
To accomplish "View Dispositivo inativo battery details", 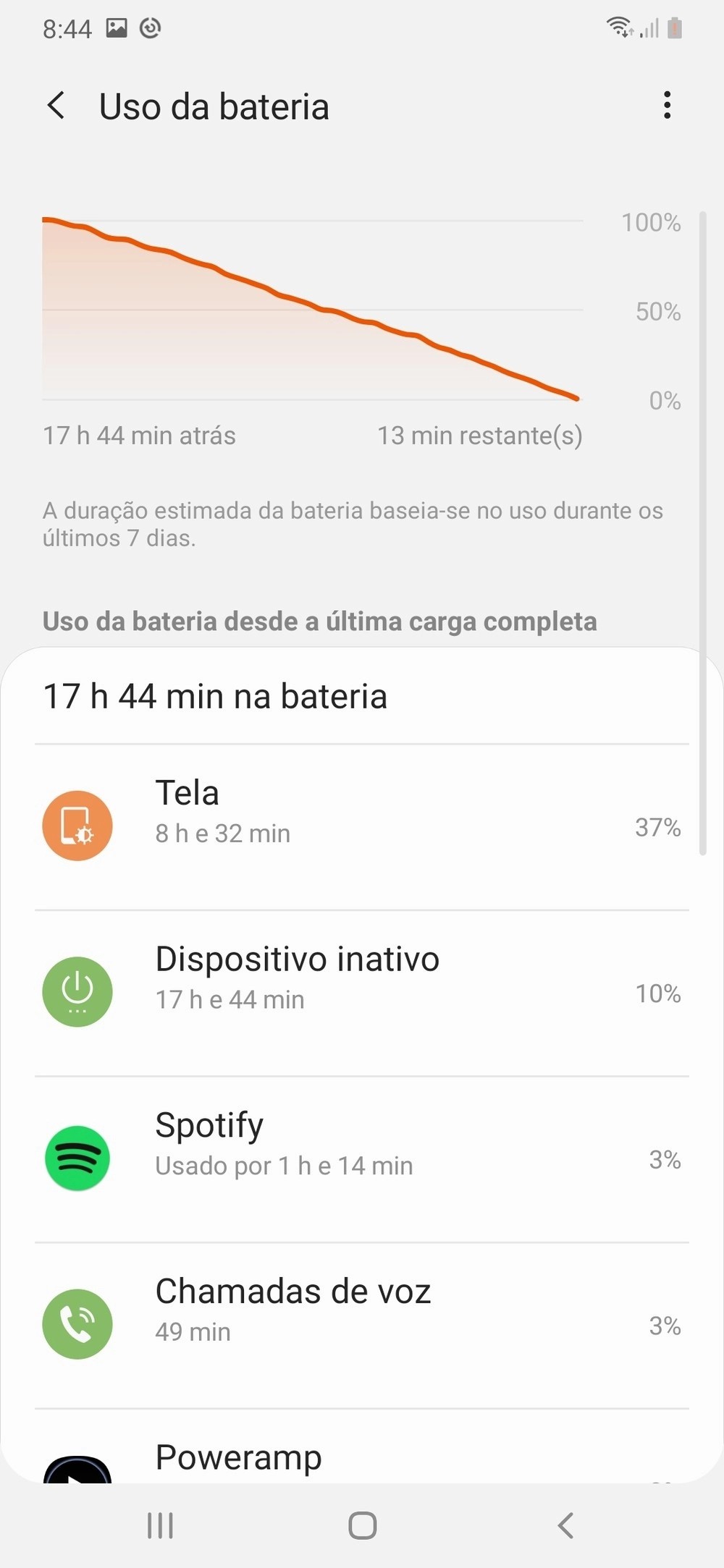I will tap(362, 993).
